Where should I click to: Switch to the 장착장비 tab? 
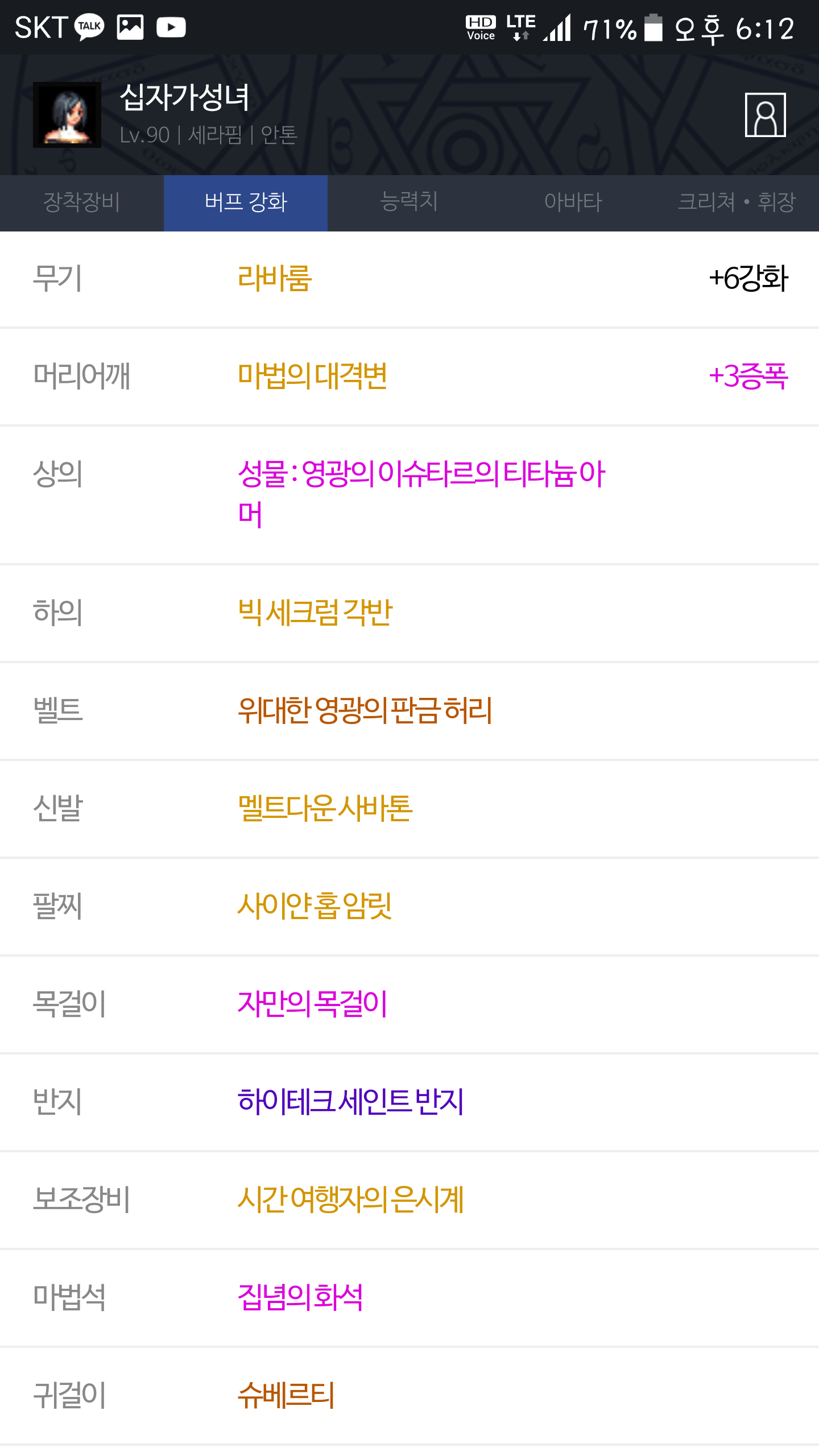point(82,202)
